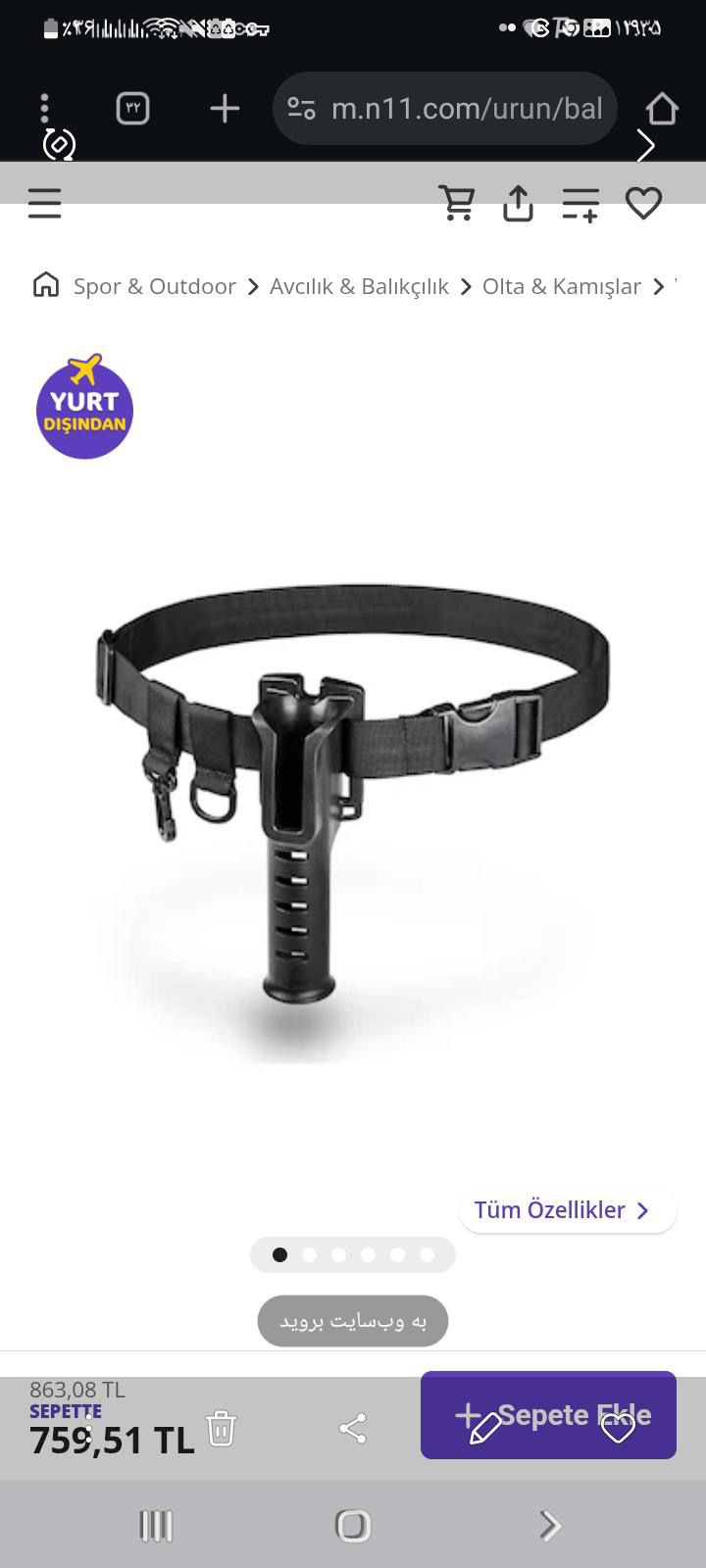Tap the به وب‌سایت بروید button
Viewport: 706px width, 1568px height.
click(x=353, y=1321)
